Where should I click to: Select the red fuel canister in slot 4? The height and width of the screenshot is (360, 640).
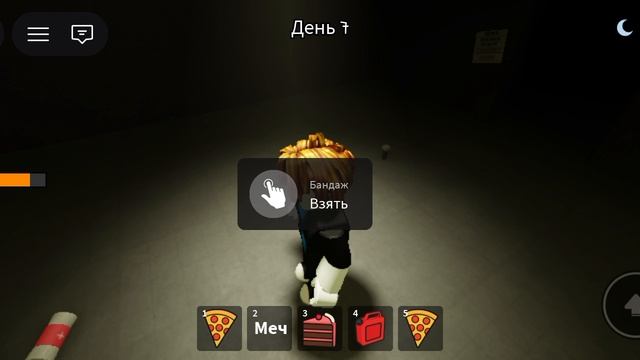[370, 328]
